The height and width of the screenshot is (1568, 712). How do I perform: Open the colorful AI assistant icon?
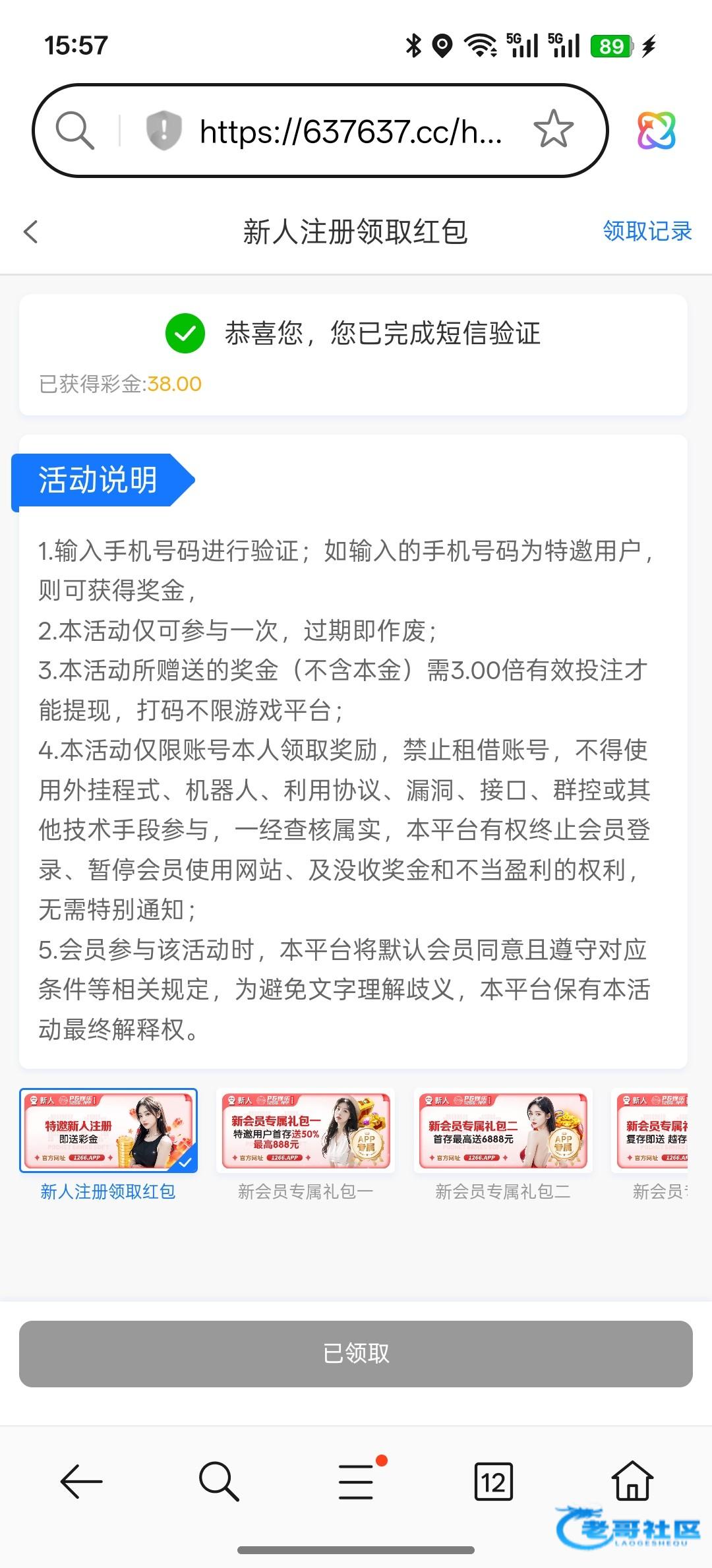(656, 130)
